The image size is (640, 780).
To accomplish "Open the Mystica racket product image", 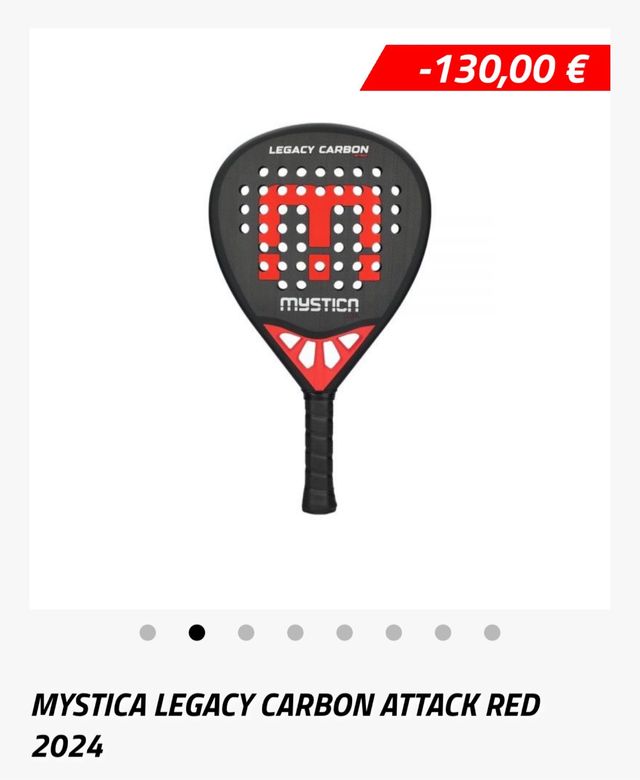I will [x=318, y=320].
